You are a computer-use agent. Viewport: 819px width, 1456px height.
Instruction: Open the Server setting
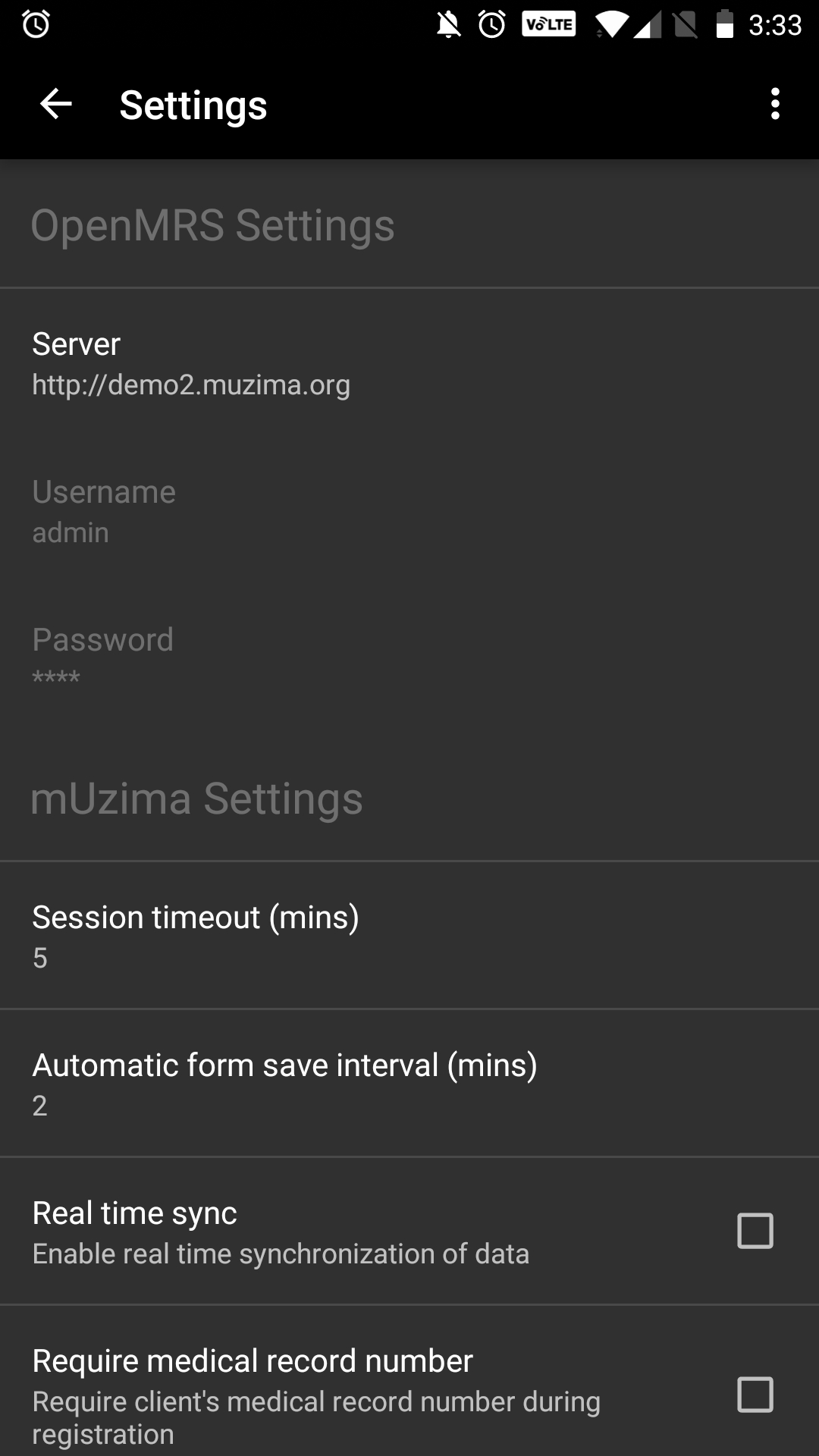[409, 362]
